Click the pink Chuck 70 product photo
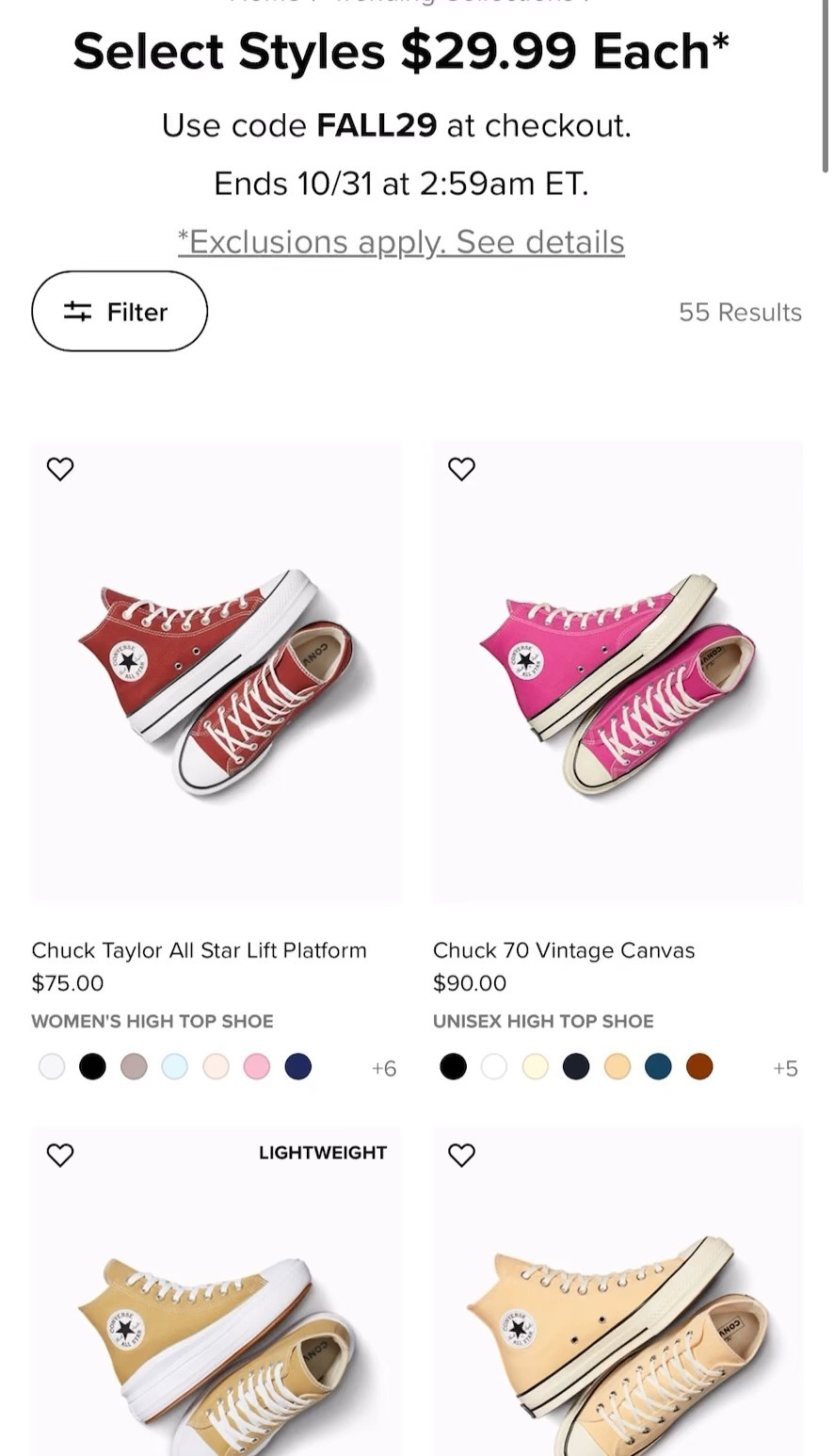Viewport: 834px width, 1456px height. click(x=617, y=672)
